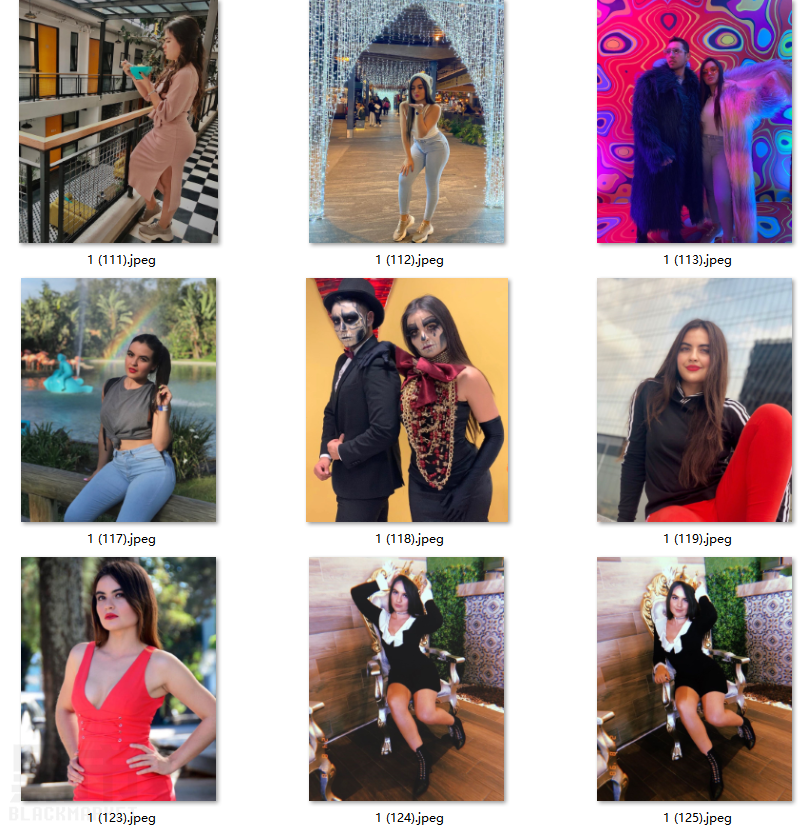Select image 1 (119).jpeg

coord(694,400)
